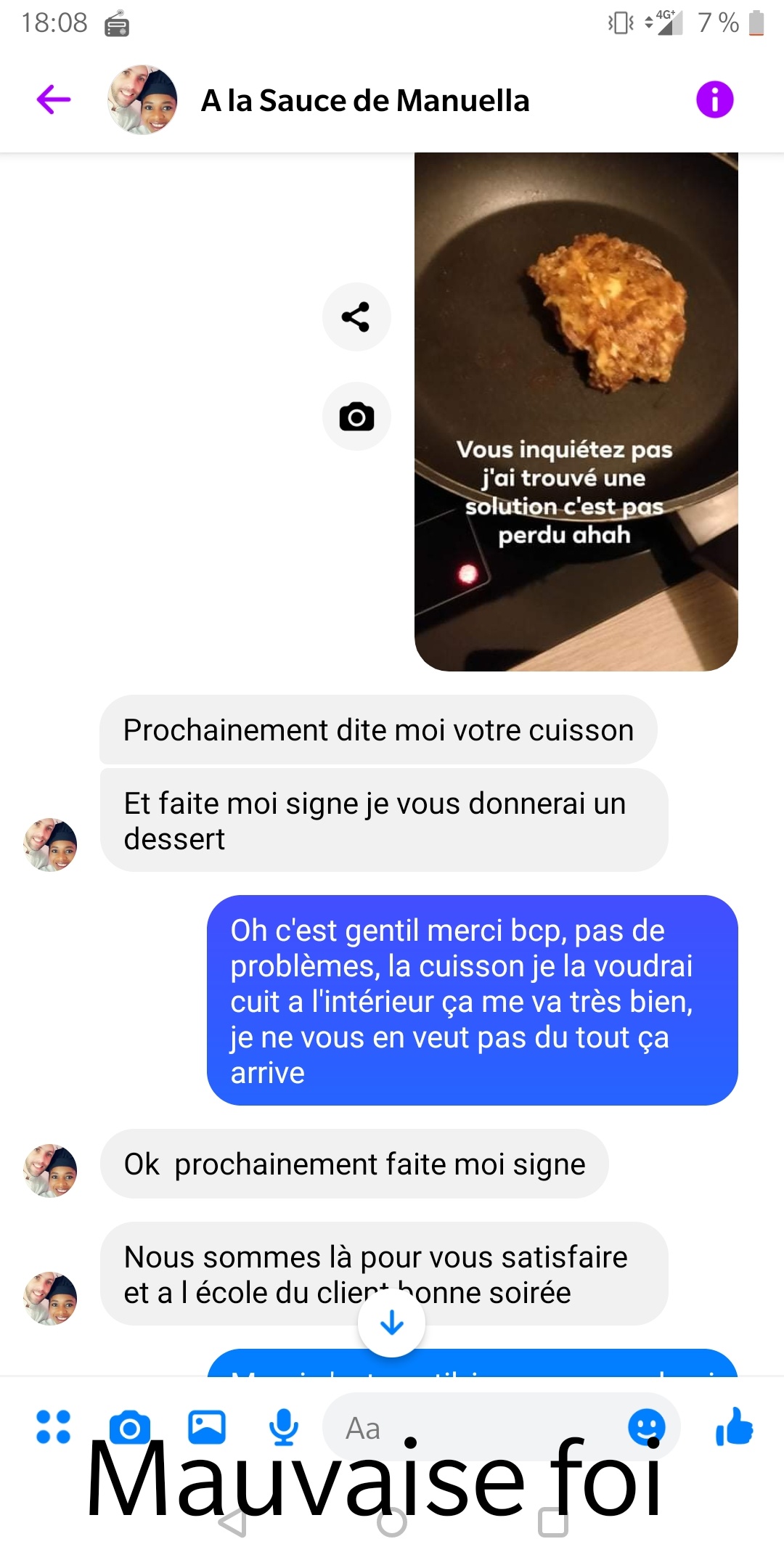This screenshot has width=784, height=1568.
Task: Open the emoji picker
Action: (x=646, y=1427)
